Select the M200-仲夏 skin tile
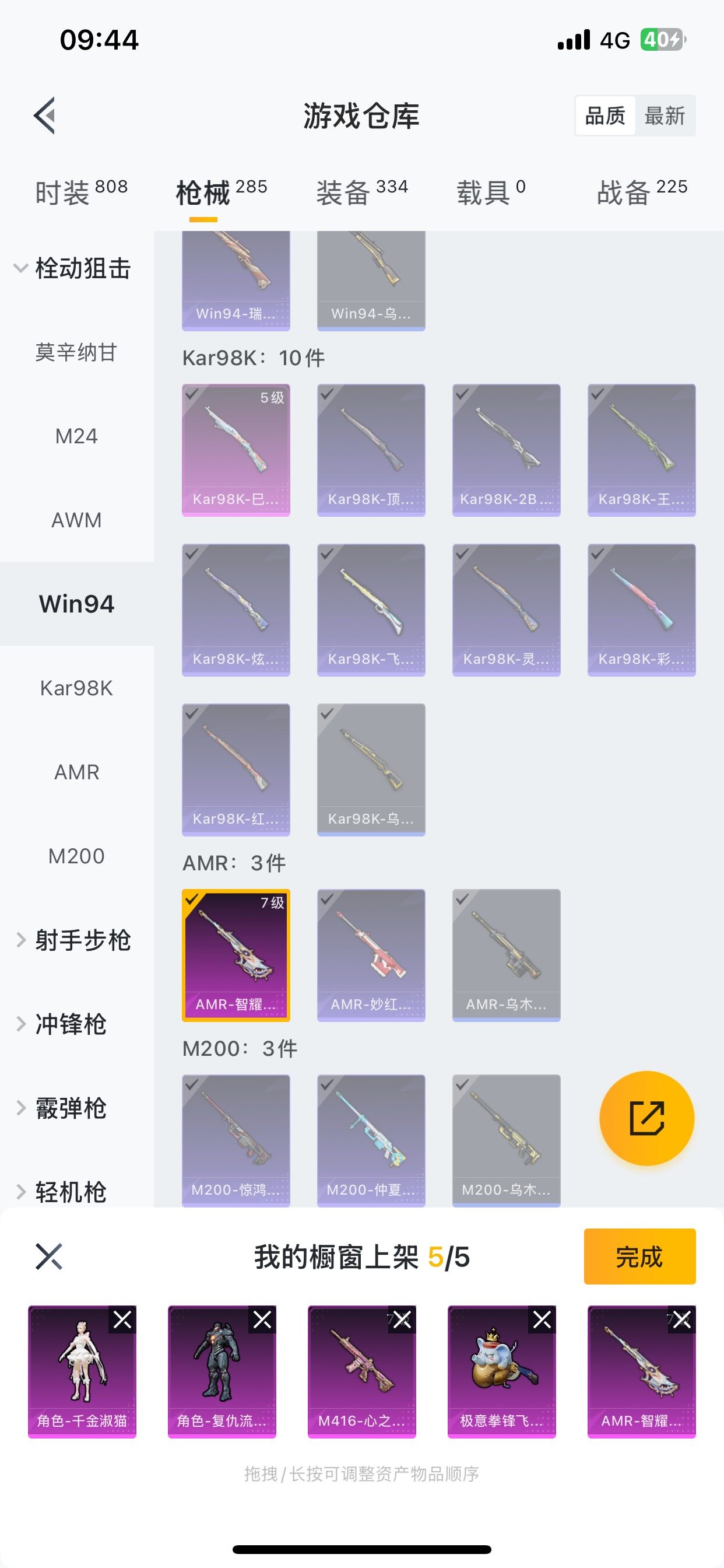The image size is (724, 1568). [371, 1140]
